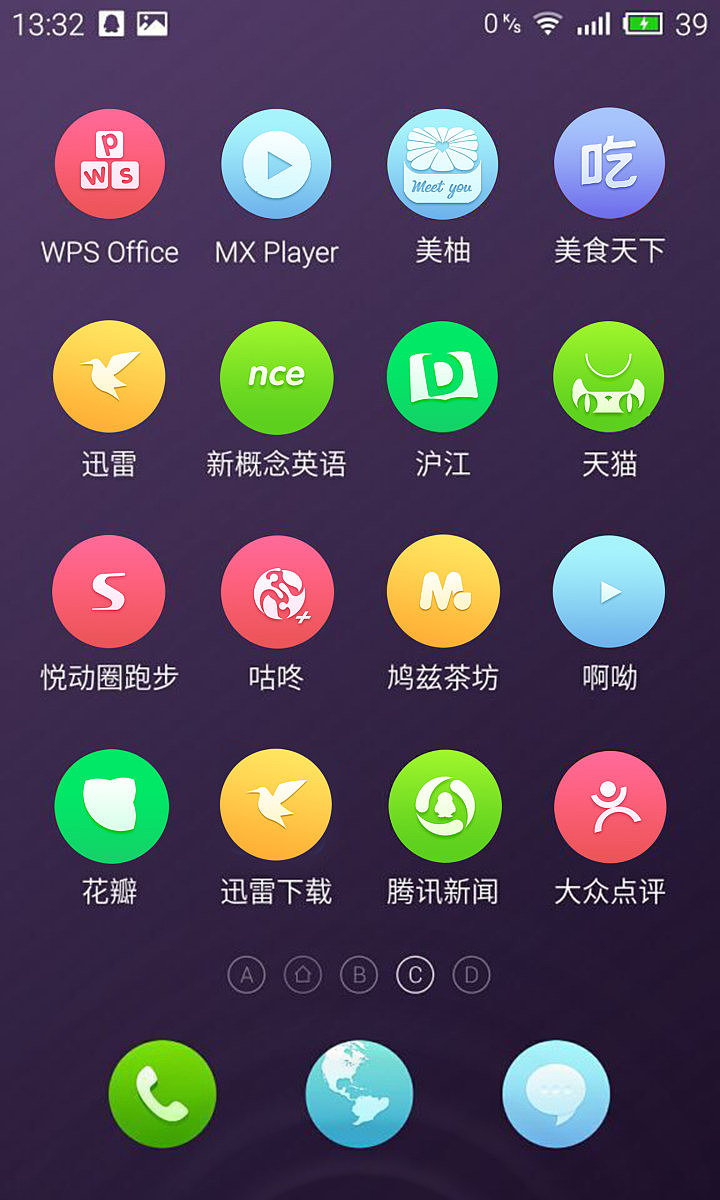The width and height of the screenshot is (720, 1200).
Task: Open the 腾讯新闻 app
Action: pyautogui.click(x=444, y=806)
